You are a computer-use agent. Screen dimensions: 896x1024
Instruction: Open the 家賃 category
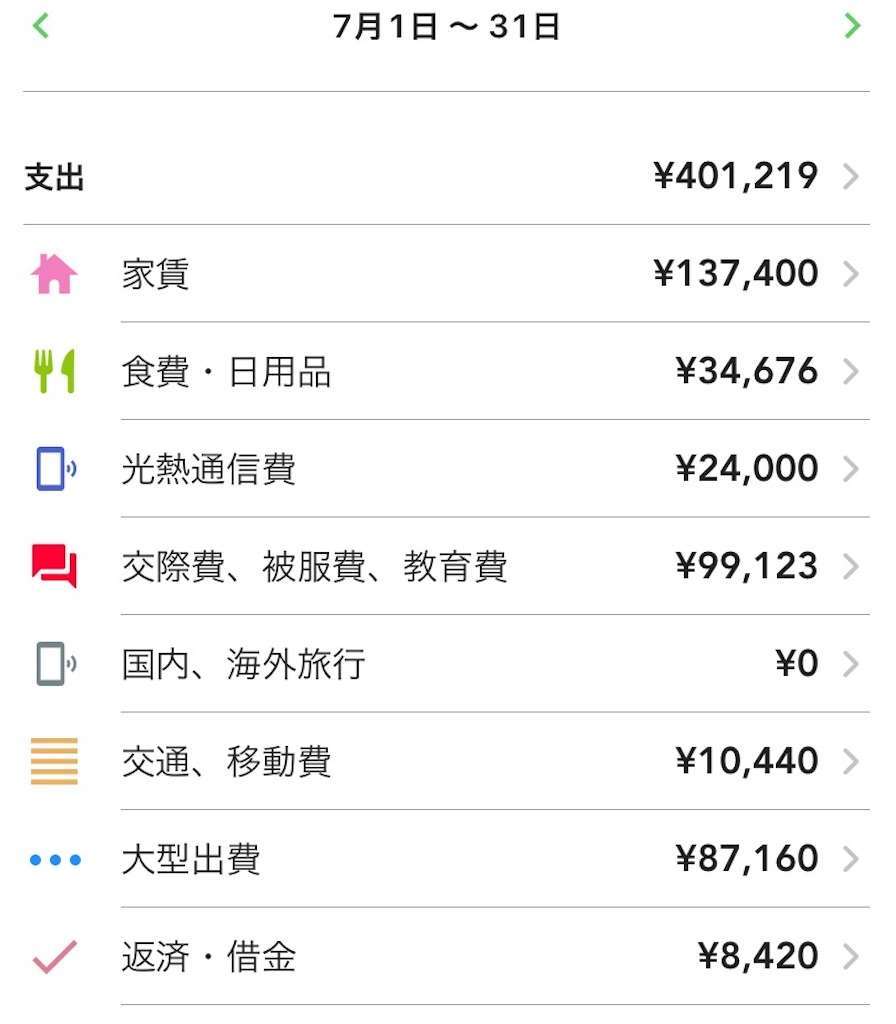pyautogui.click(x=446, y=274)
